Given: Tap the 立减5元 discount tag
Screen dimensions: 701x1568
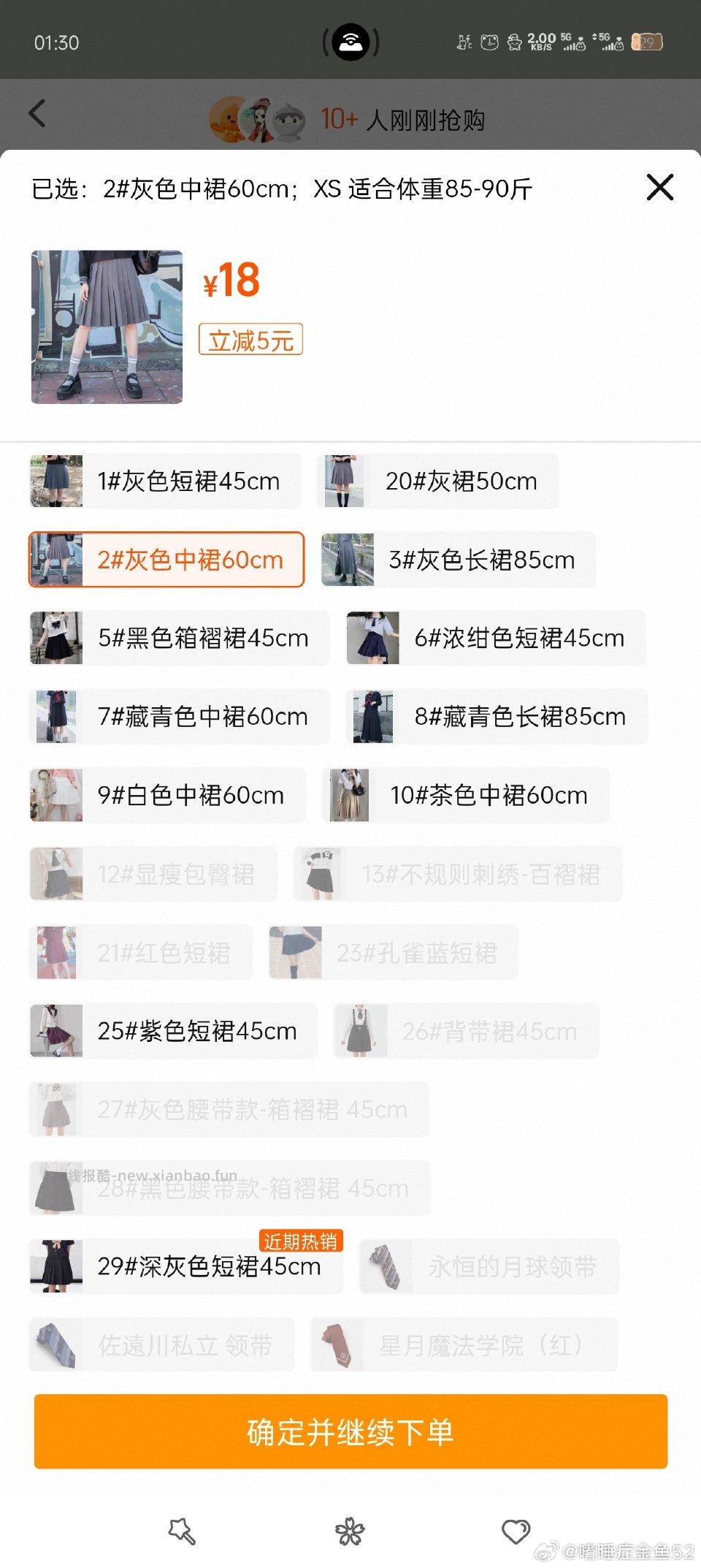Looking at the screenshot, I should (x=250, y=340).
